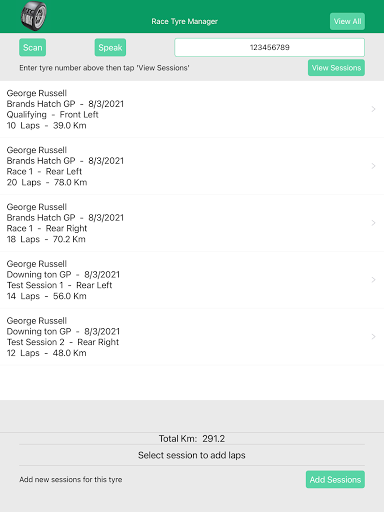Open Qualifying Front Left session
The height and width of the screenshot is (512, 384).
click(x=192, y=109)
